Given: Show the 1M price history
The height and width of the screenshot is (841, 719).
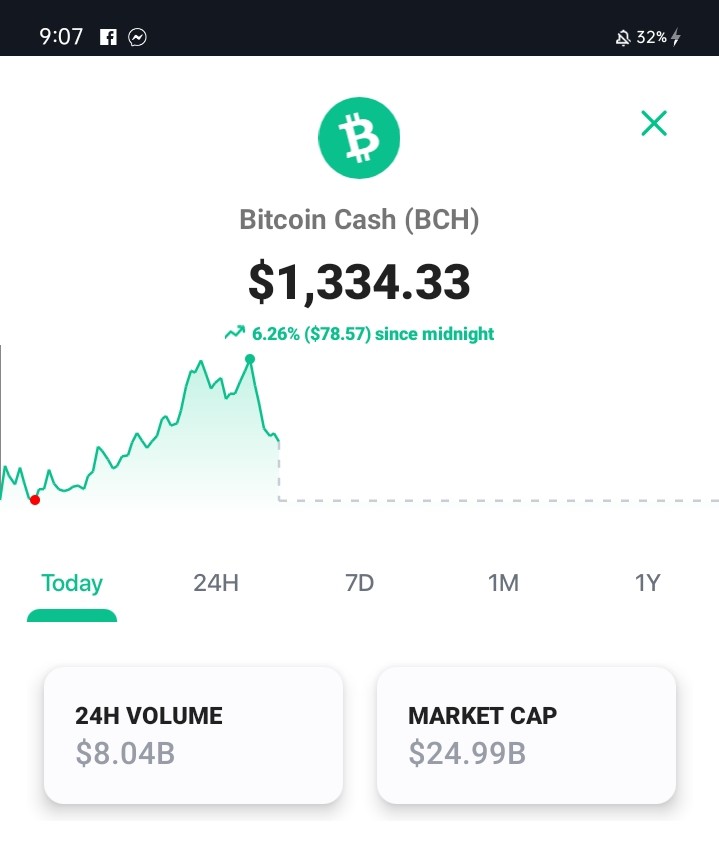Looking at the screenshot, I should [503, 582].
